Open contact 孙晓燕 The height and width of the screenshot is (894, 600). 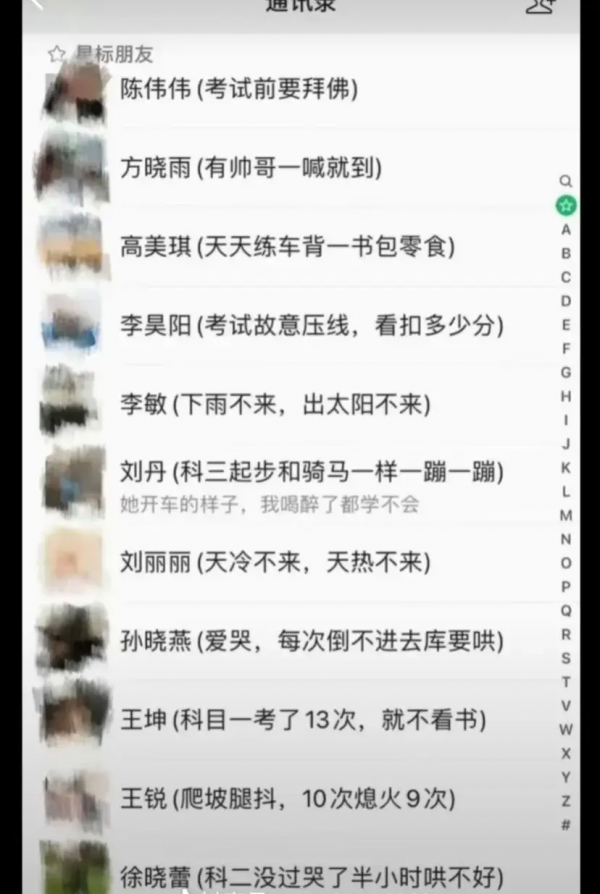coord(311,640)
